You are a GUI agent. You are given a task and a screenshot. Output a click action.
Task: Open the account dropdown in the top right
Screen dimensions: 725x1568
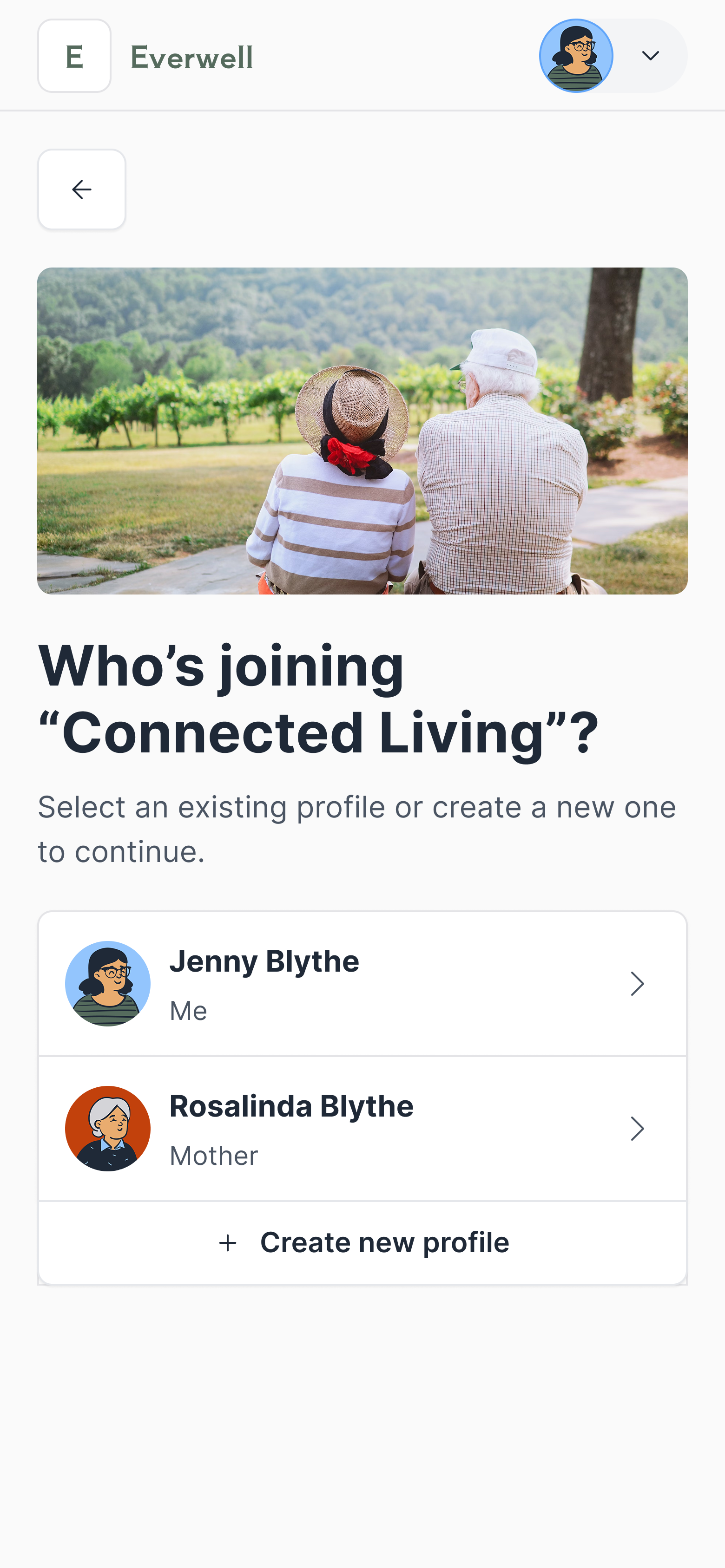pyautogui.click(x=650, y=55)
